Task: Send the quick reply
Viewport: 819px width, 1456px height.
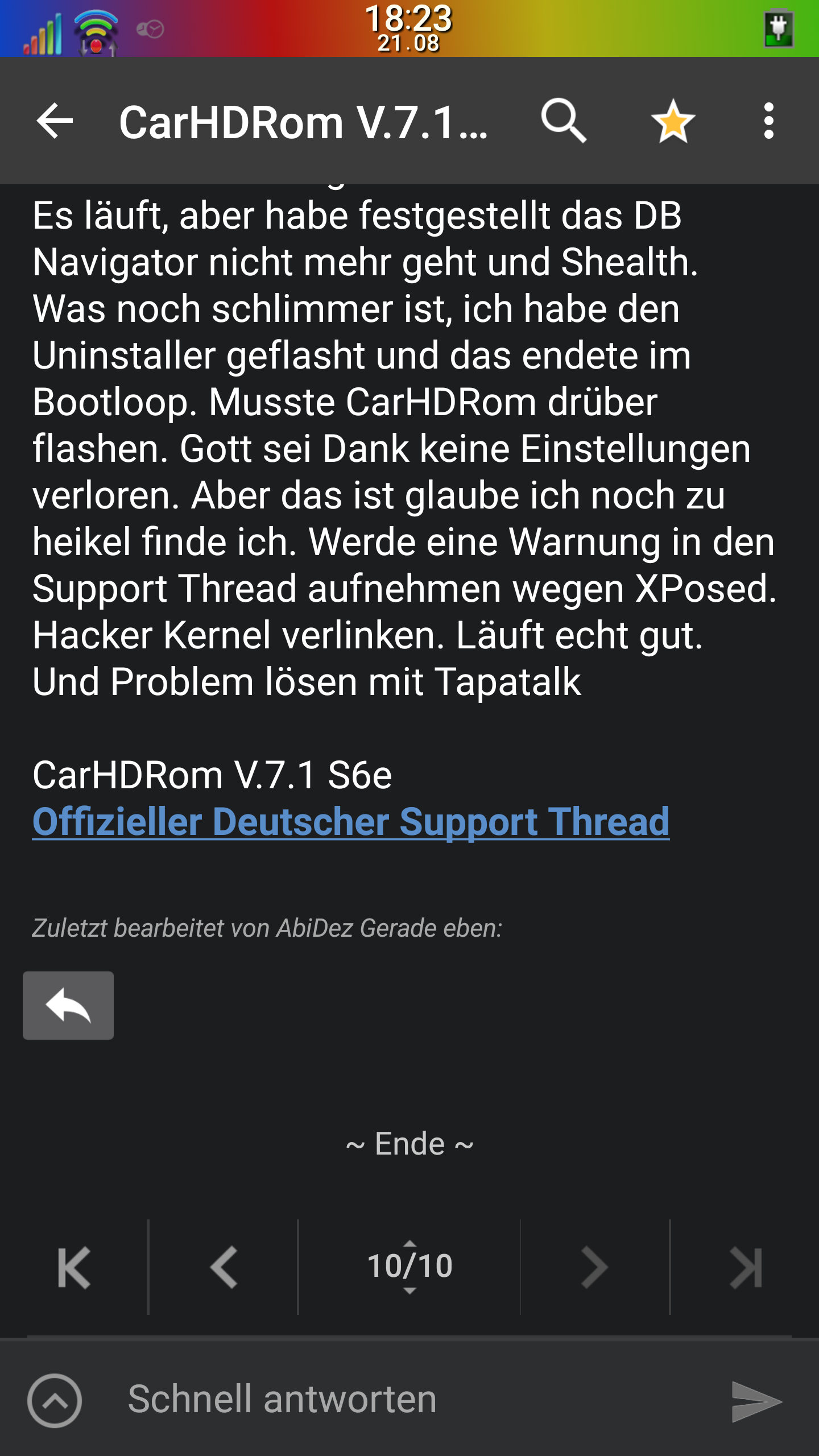Action: pyautogui.click(x=756, y=1400)
